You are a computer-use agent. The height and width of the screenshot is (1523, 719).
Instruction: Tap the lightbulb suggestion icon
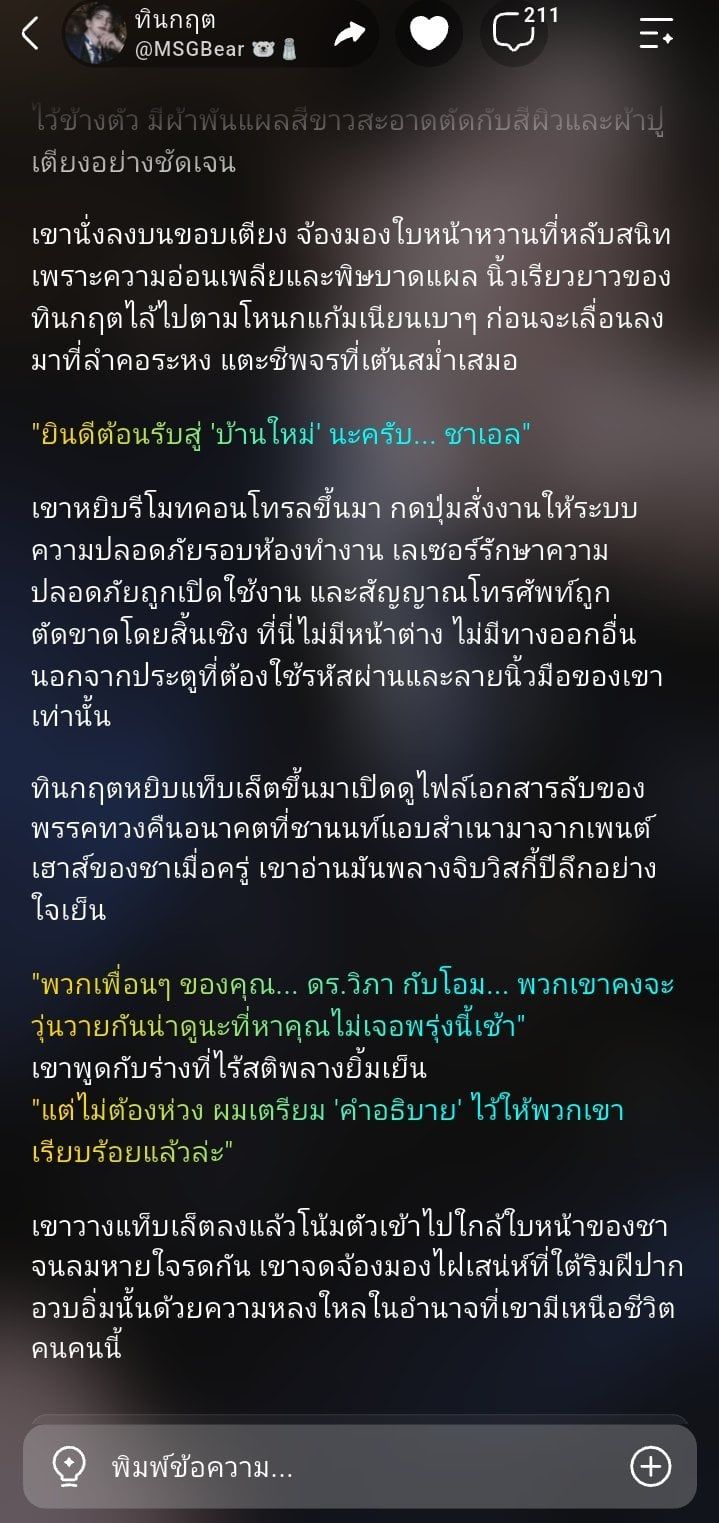click(68, 1467)
